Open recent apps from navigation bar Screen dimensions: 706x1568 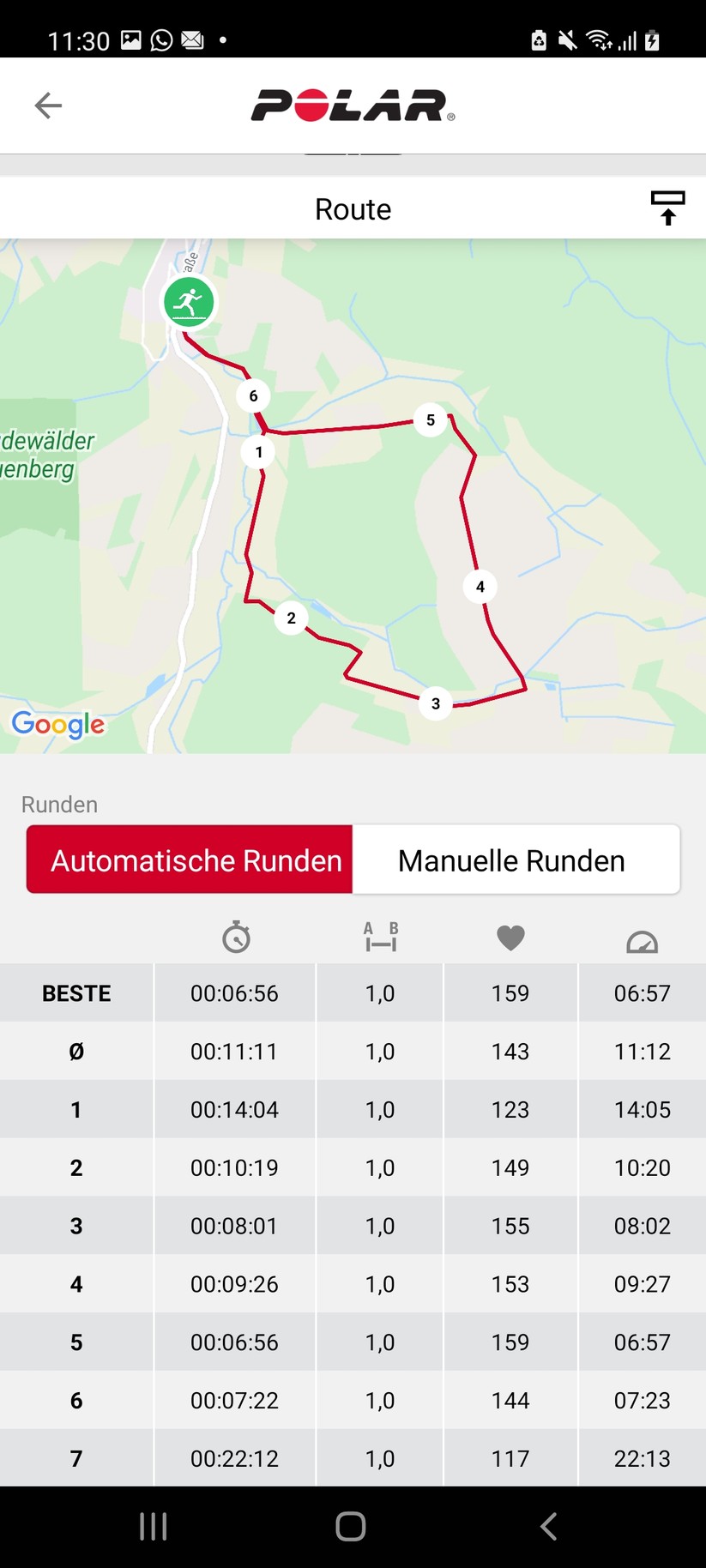pos(154,1527)
